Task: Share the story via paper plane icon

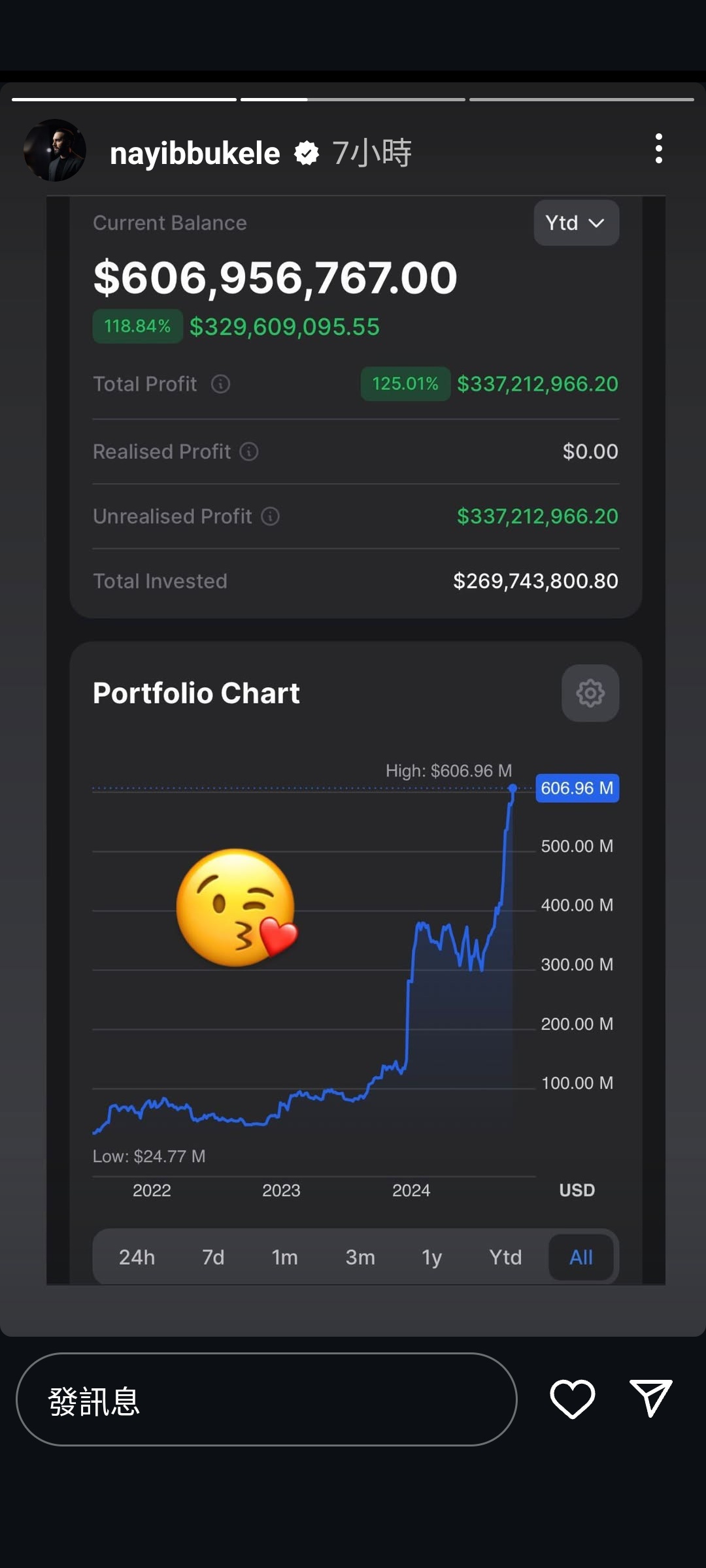Action: pyautogui.click(x=650, y=1398)
